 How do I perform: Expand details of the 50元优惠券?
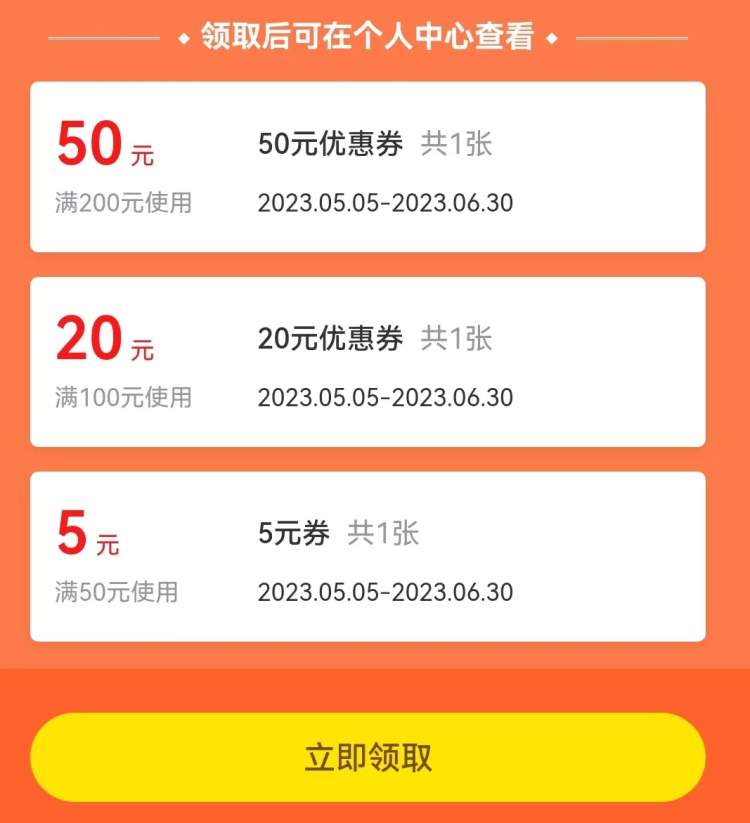tap(330, 145)
